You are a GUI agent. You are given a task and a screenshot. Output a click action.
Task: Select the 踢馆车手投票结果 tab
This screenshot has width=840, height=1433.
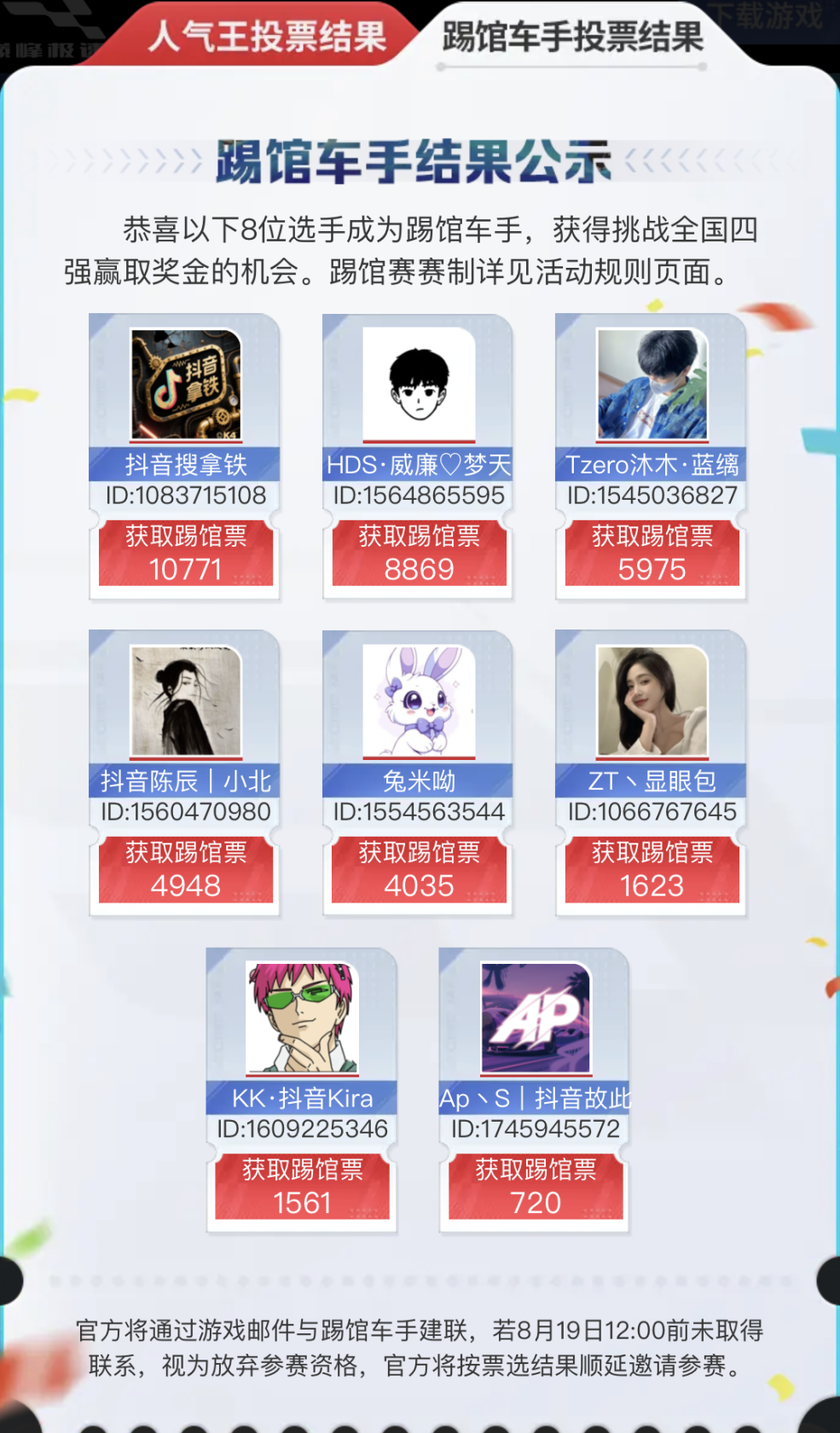click(x=572, y=38)
